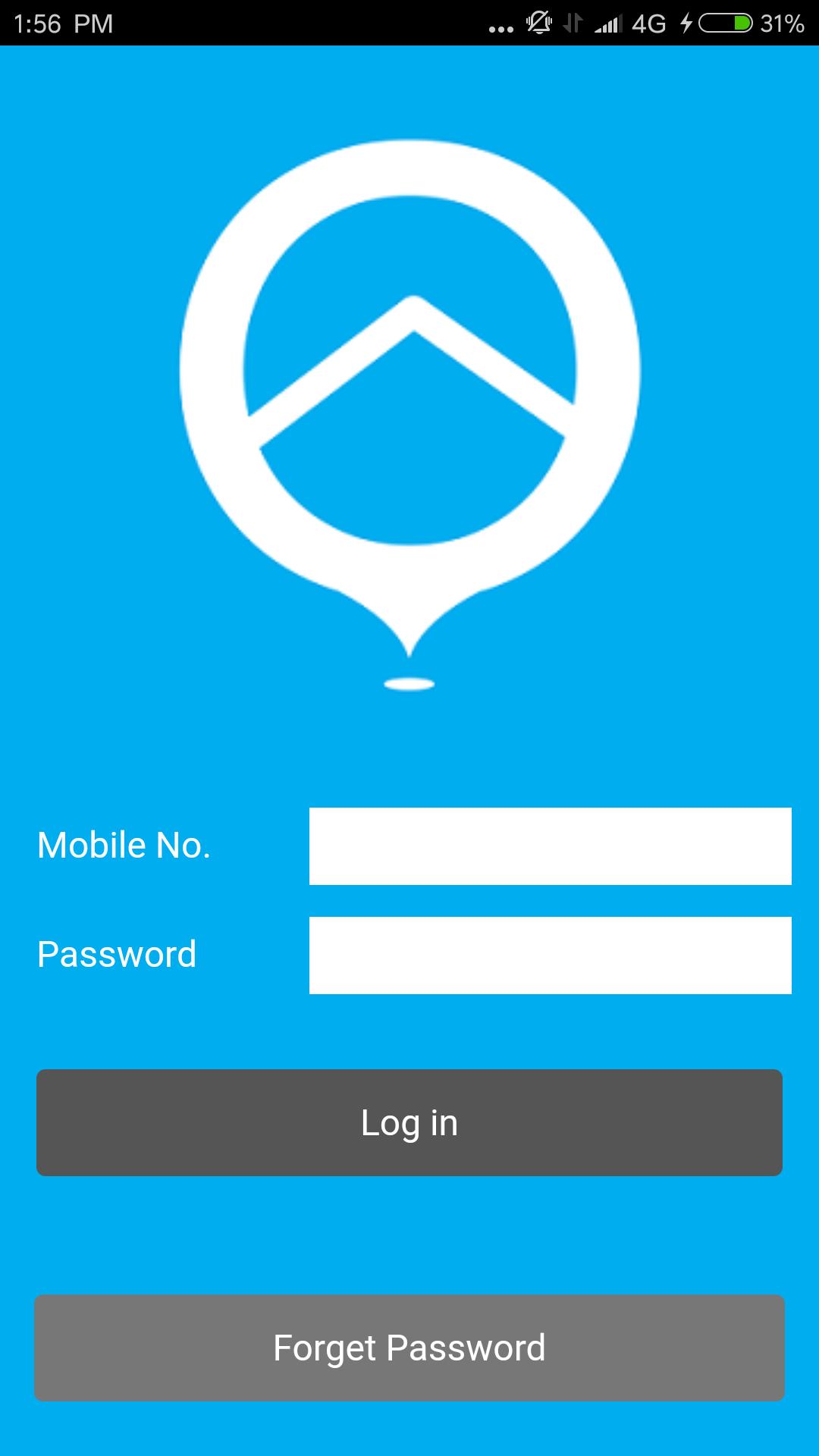Focus the Mobile No. input field

pos(550,846)
